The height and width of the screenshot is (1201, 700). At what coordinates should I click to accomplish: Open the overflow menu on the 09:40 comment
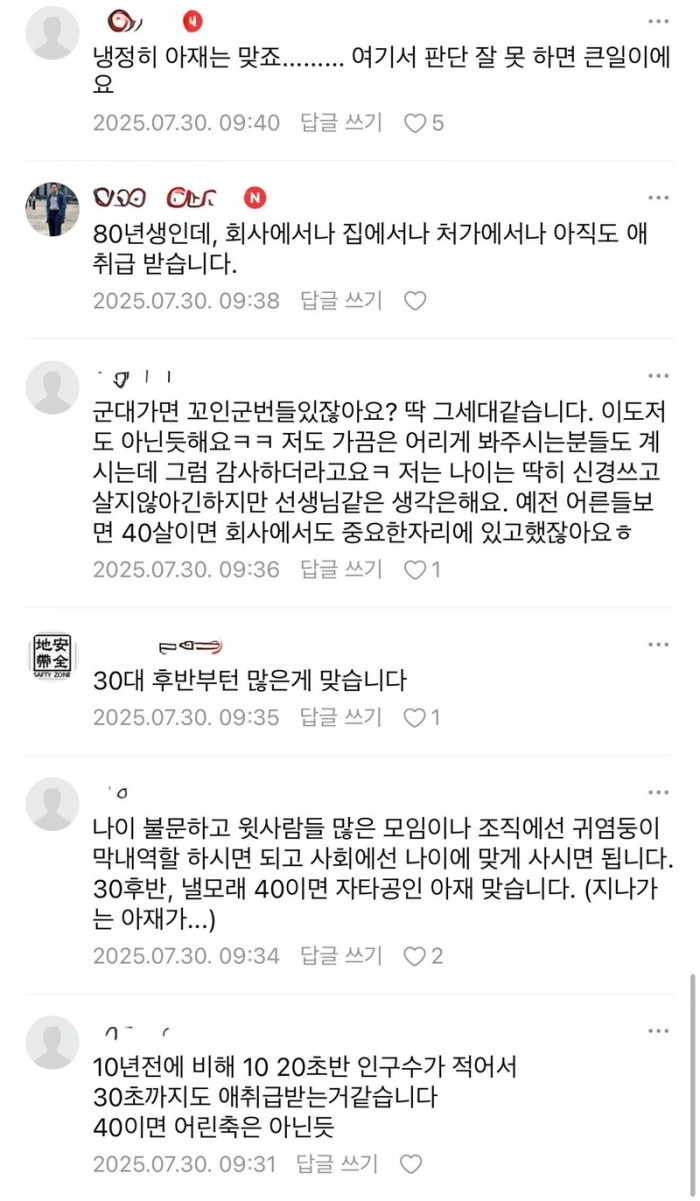(658, 22)
